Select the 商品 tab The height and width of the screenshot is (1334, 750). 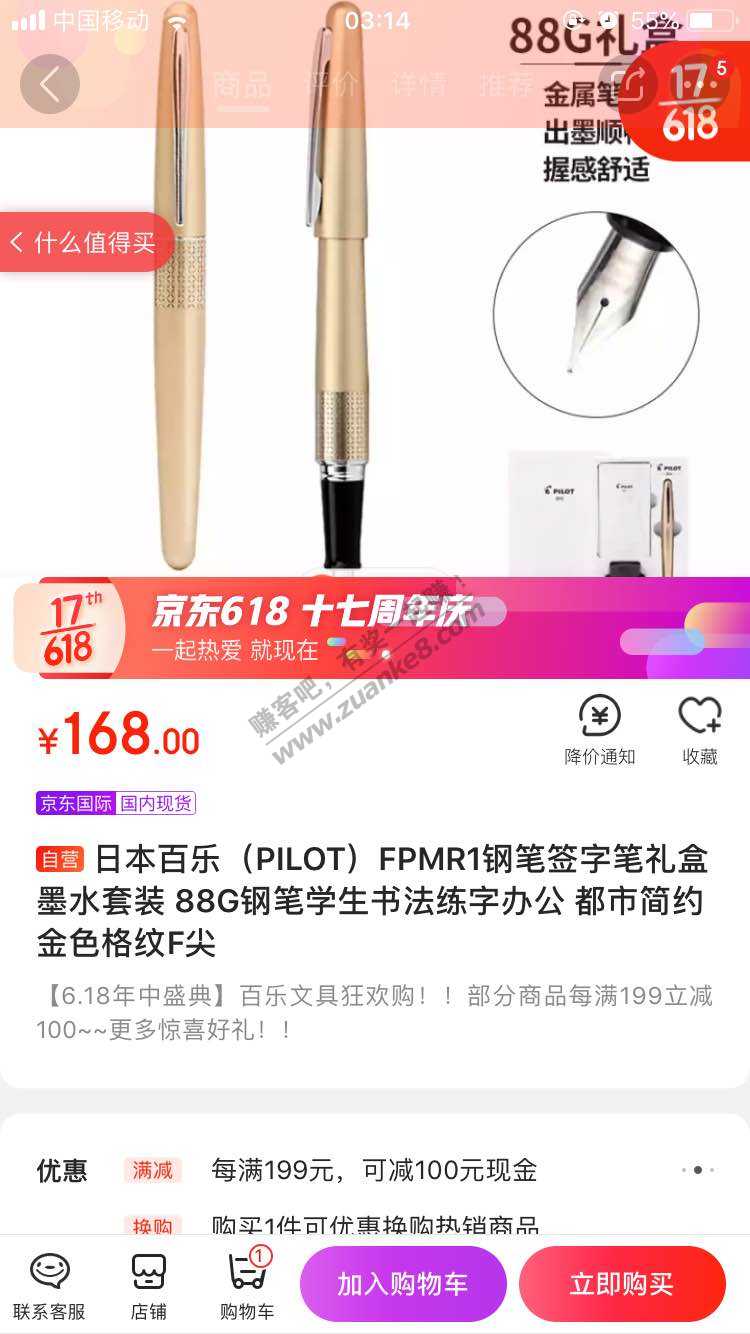(x=242, y=84)
